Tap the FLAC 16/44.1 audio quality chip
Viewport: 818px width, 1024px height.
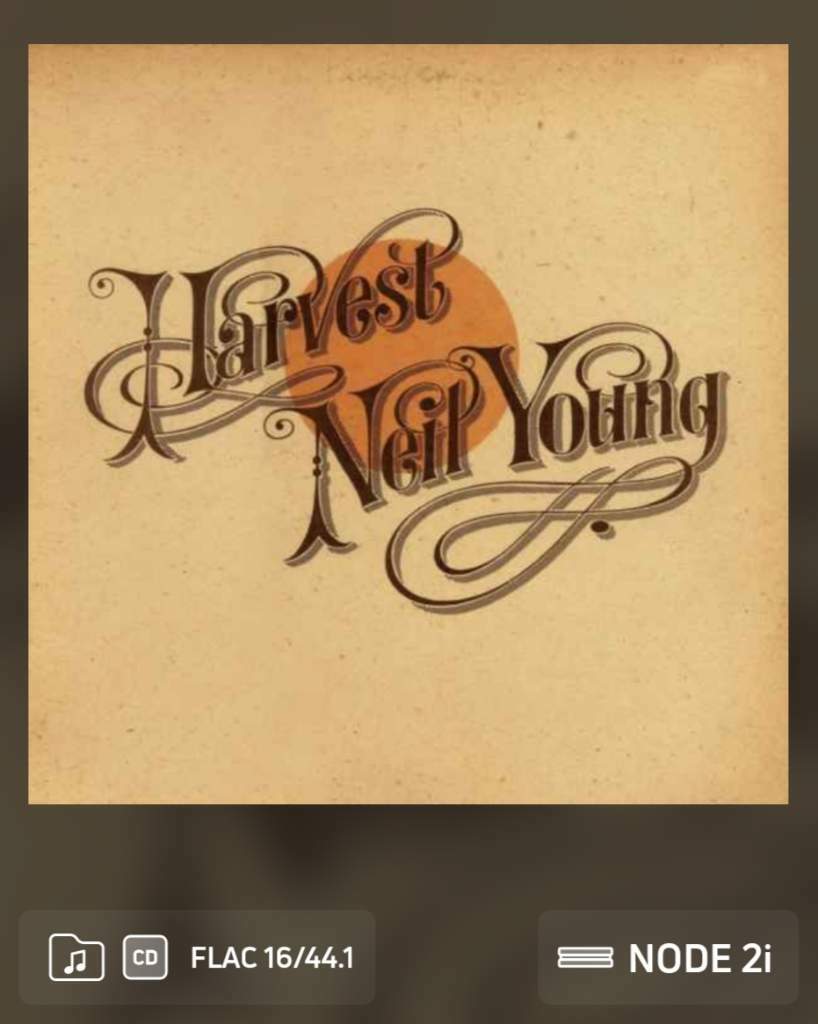[198, 957]
